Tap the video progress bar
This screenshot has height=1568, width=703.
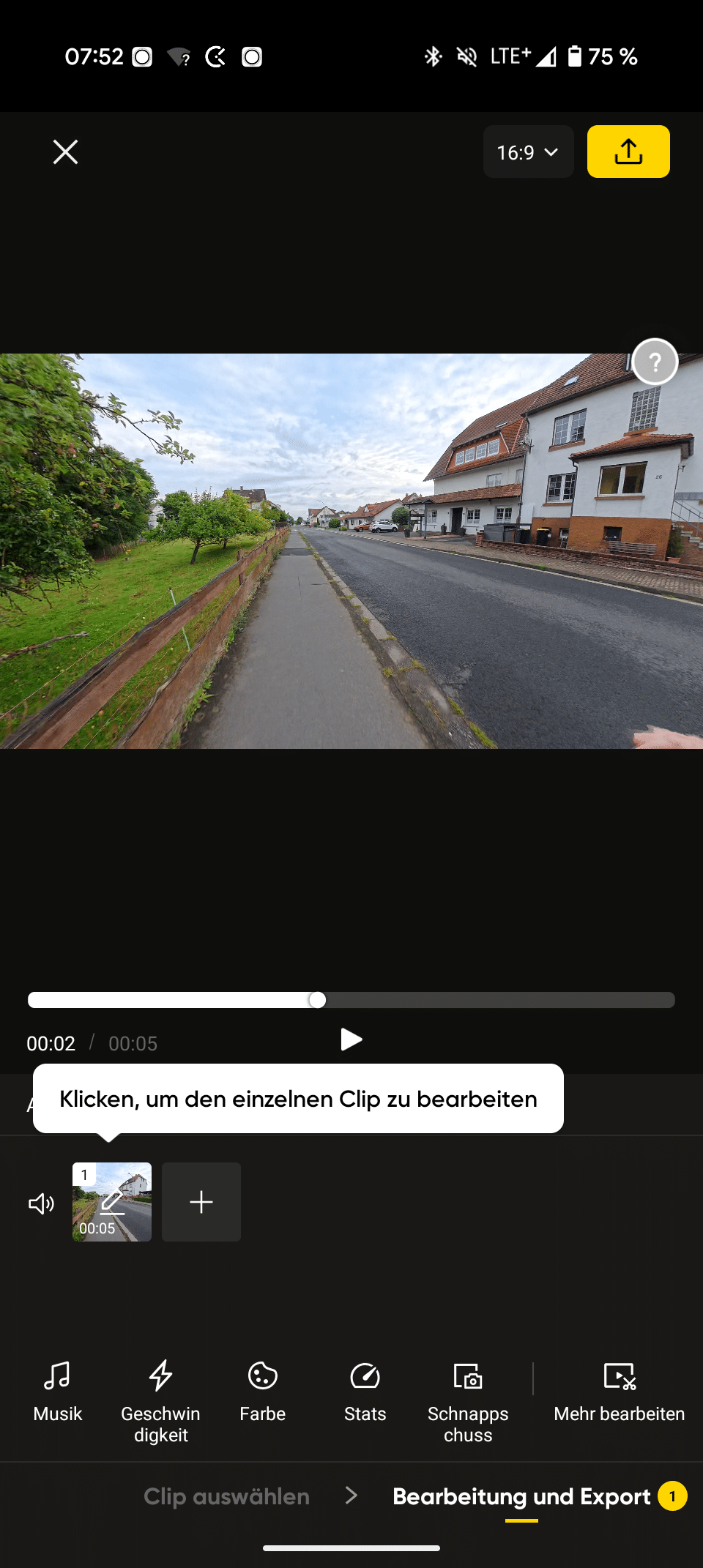click(x=351, y=1000)
